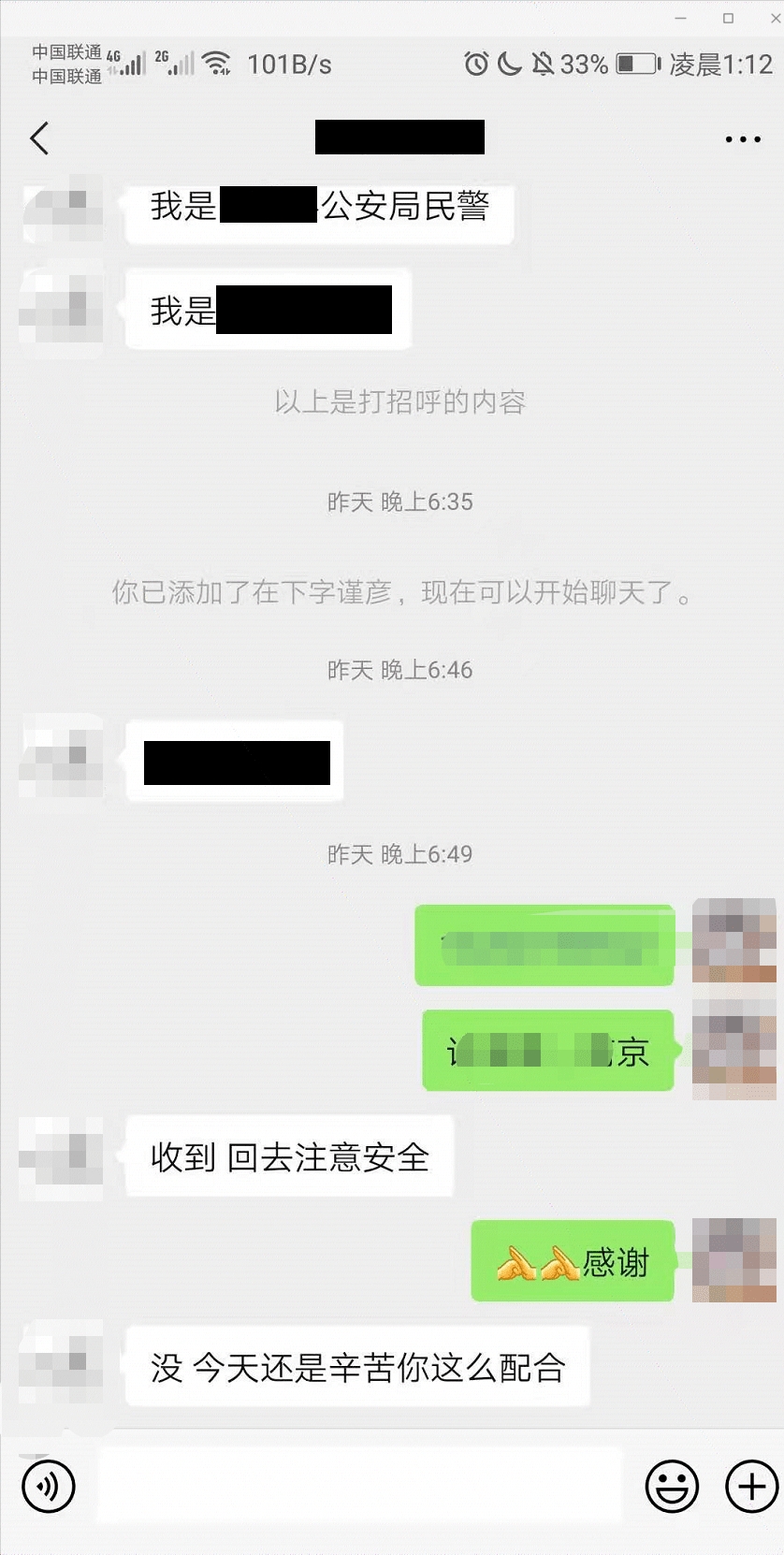The image size is (784, 1555).
Task: Go back to the chat list
Action: click(x=39, y=138)
